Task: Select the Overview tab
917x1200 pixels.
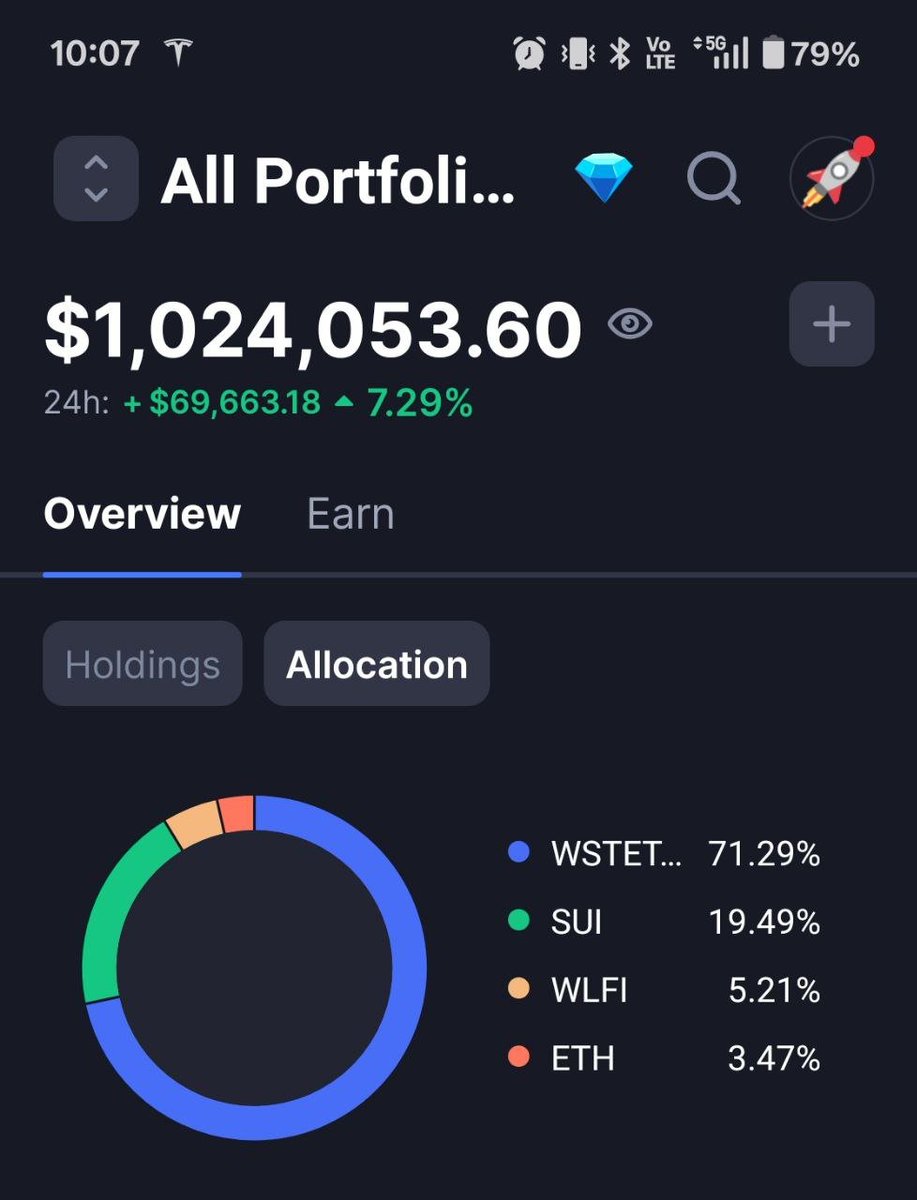Action: 142,514
